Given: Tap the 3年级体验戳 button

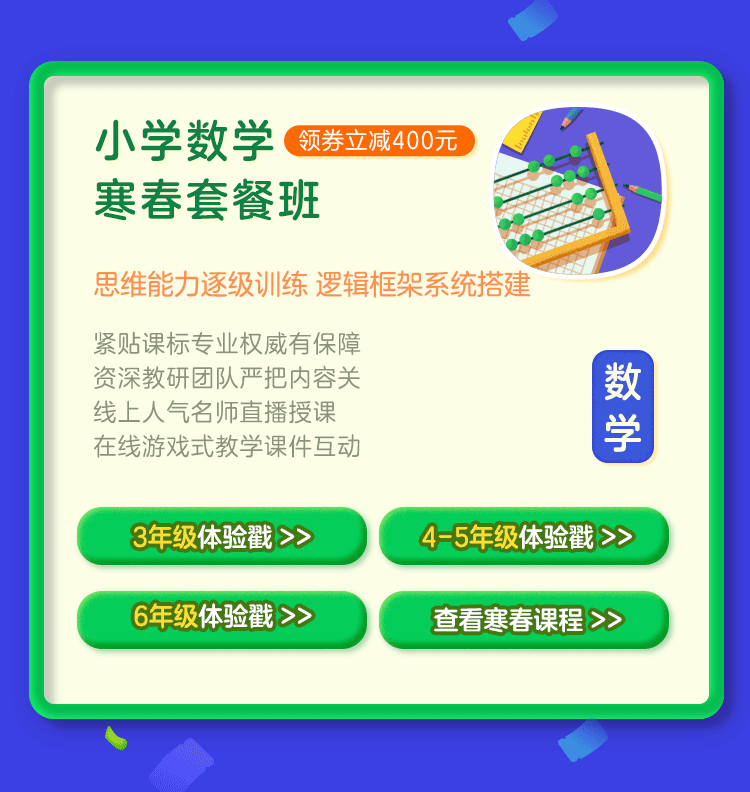Looking at the screenshot, I should tap(222, 537).
